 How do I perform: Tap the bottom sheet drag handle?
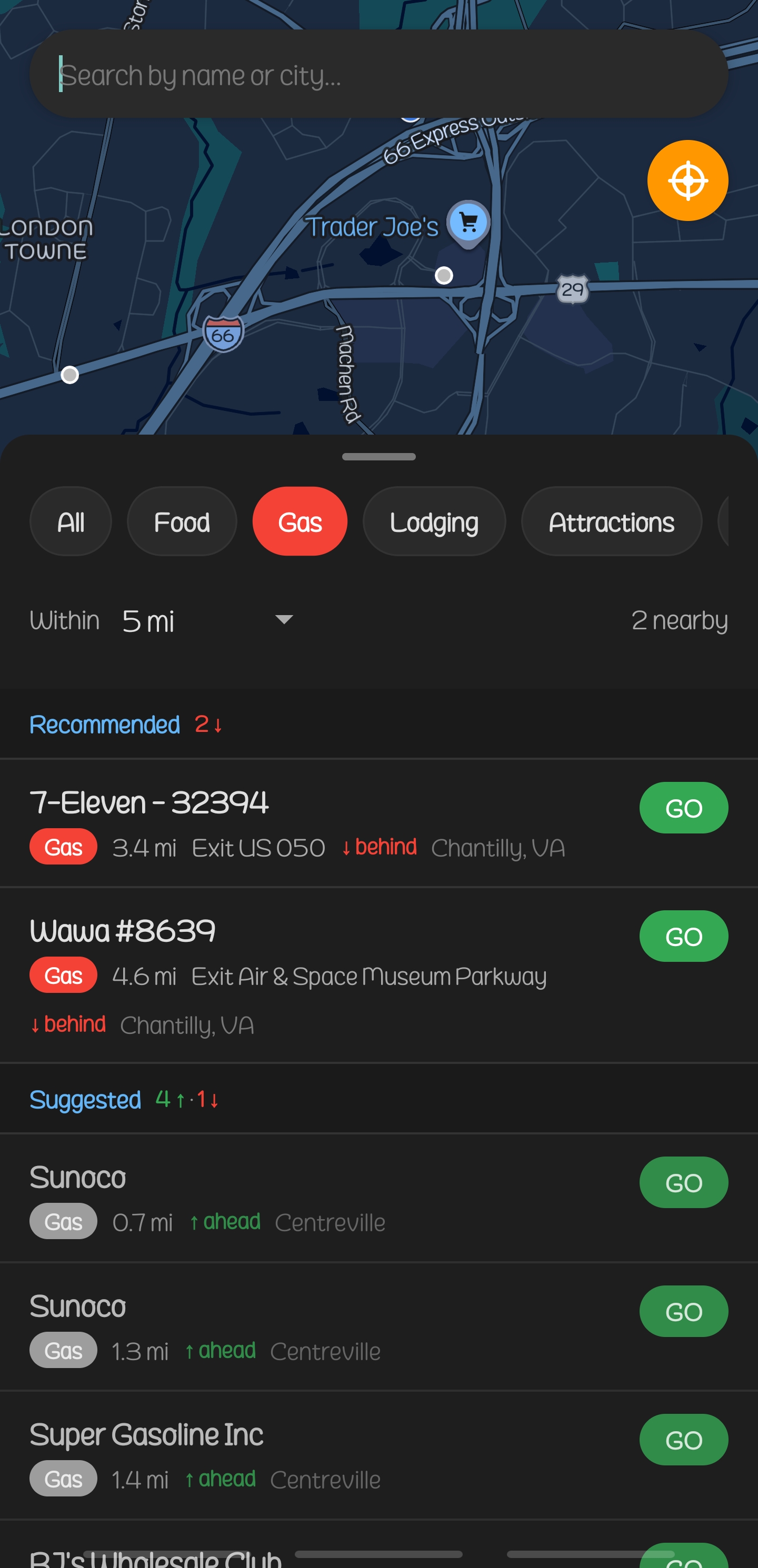pyautogui.click(x=378, y=457)
